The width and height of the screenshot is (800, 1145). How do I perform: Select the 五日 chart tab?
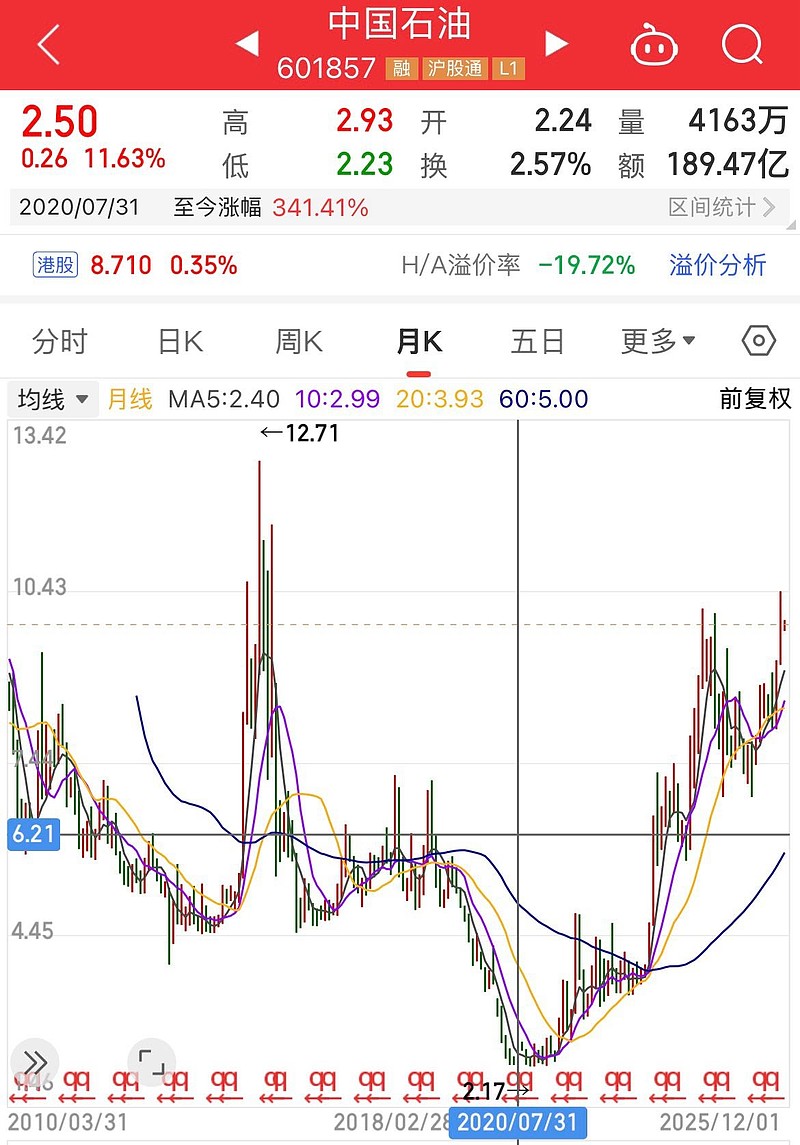point(539,341)
